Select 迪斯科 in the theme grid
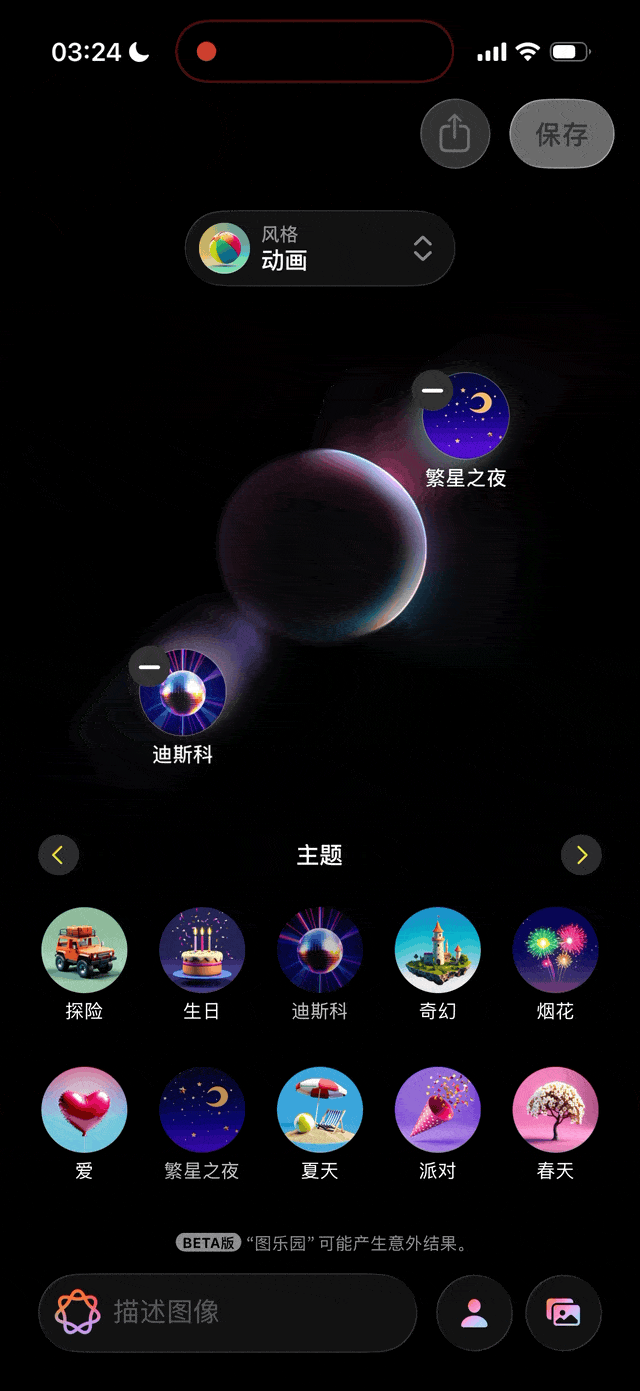640x1391 pixels. click(x=320, y=950)
